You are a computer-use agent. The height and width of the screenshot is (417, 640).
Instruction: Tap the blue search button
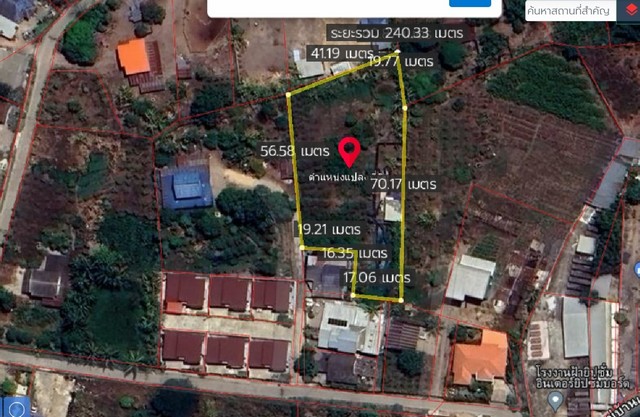469,4
